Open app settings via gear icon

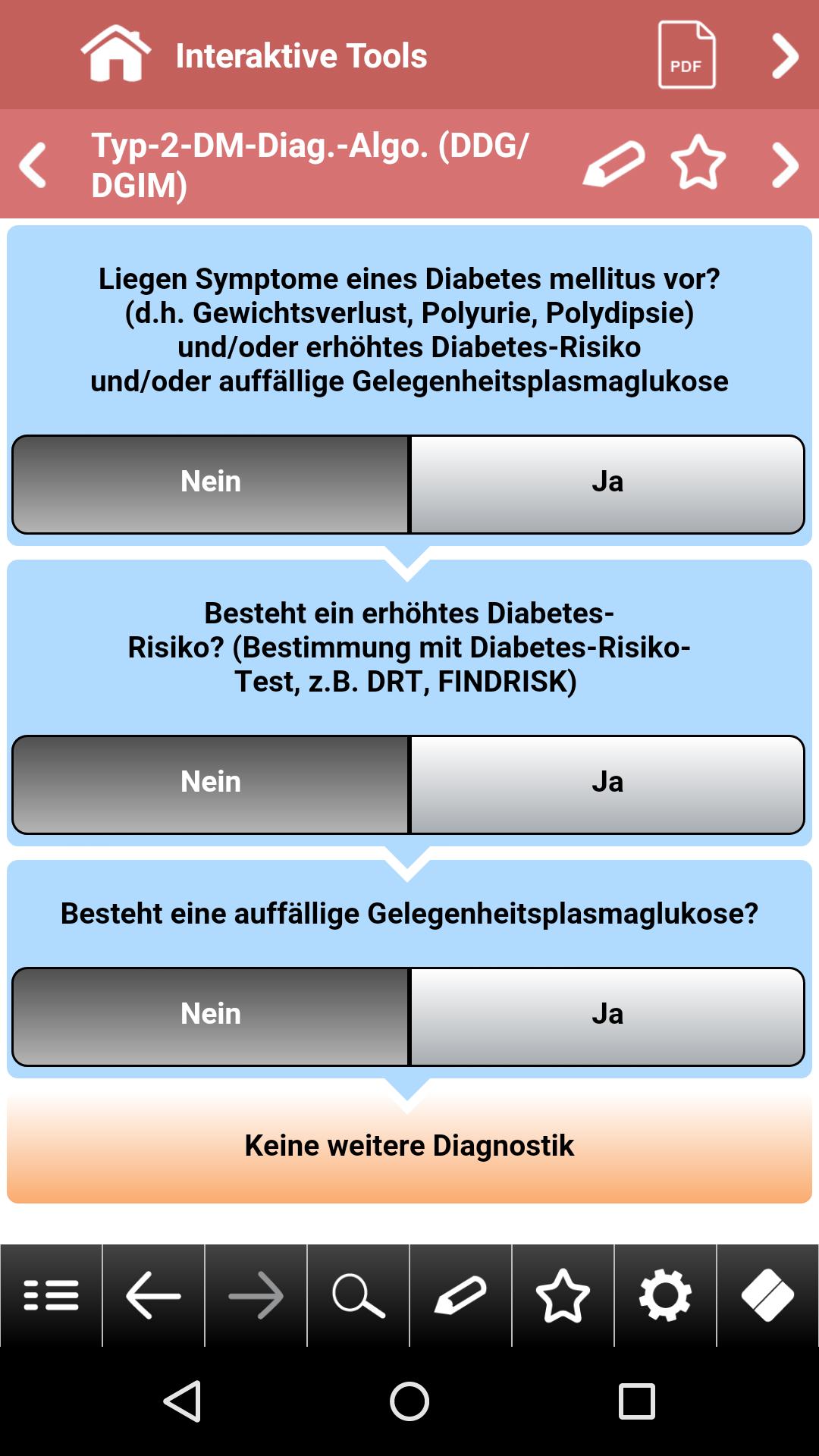point(664,1294)
